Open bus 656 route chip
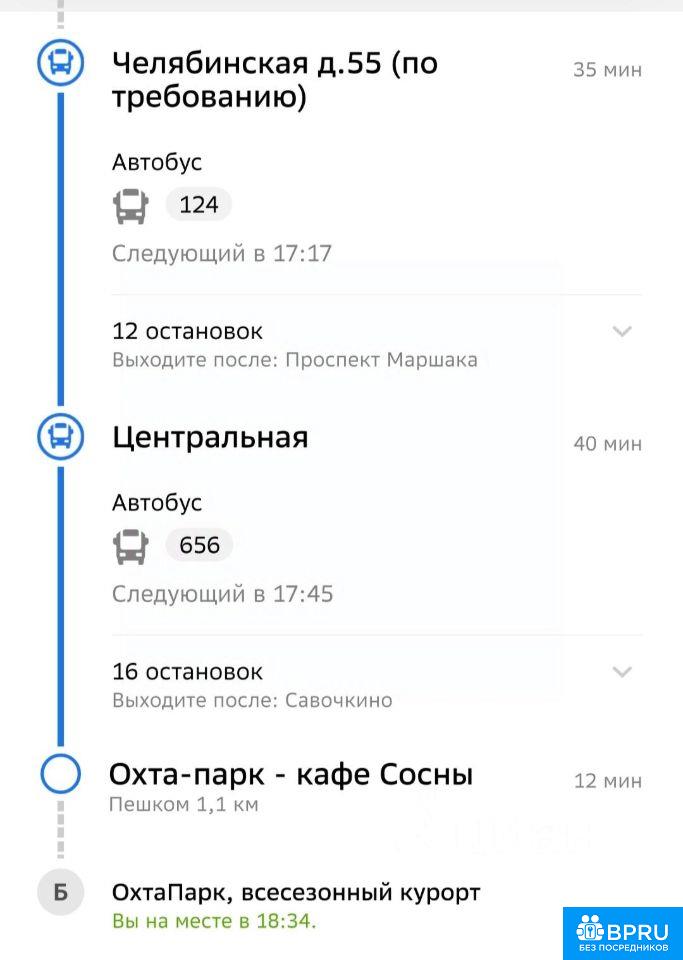Image resolution: width=683 pixels, height=960 pixels. 199,546
